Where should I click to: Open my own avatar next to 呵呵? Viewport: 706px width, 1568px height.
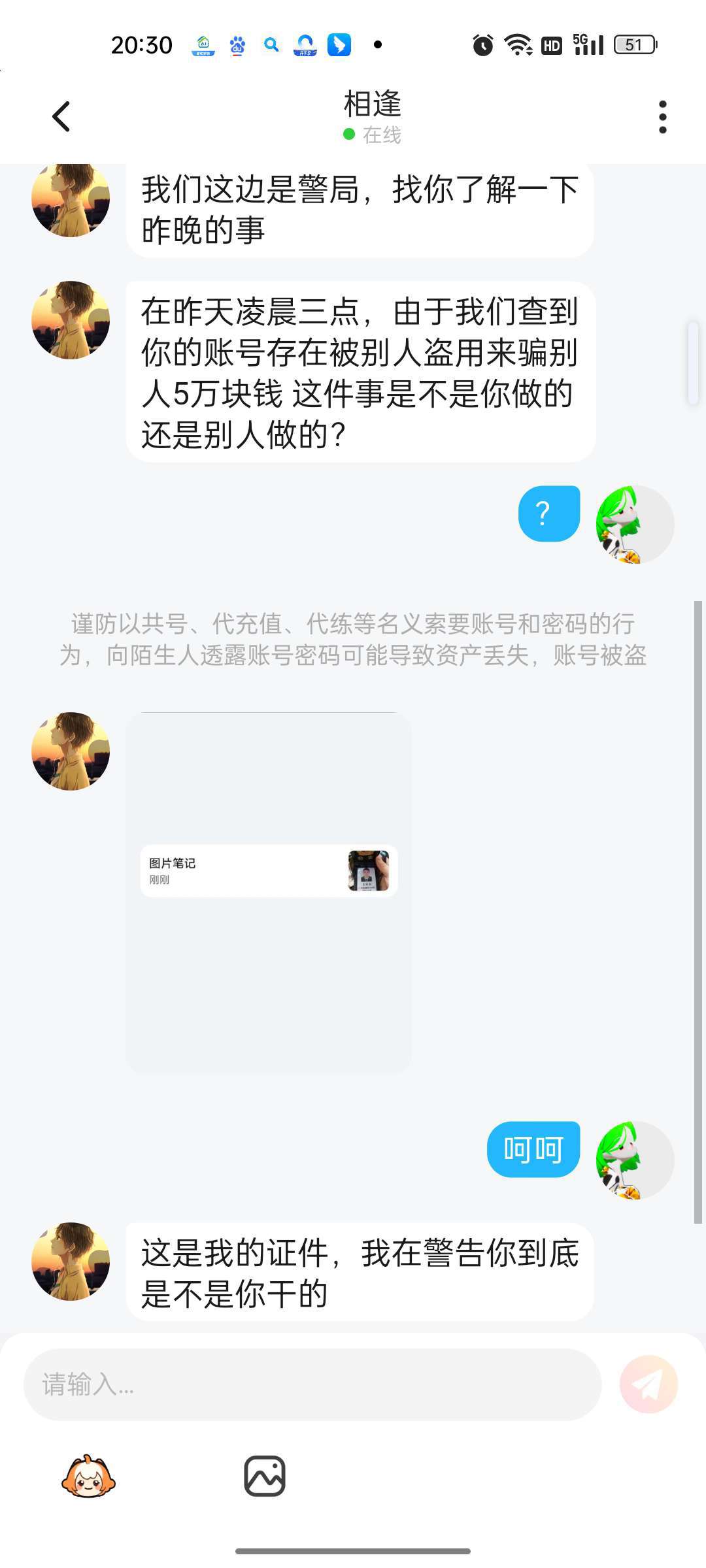(634, 1160)
